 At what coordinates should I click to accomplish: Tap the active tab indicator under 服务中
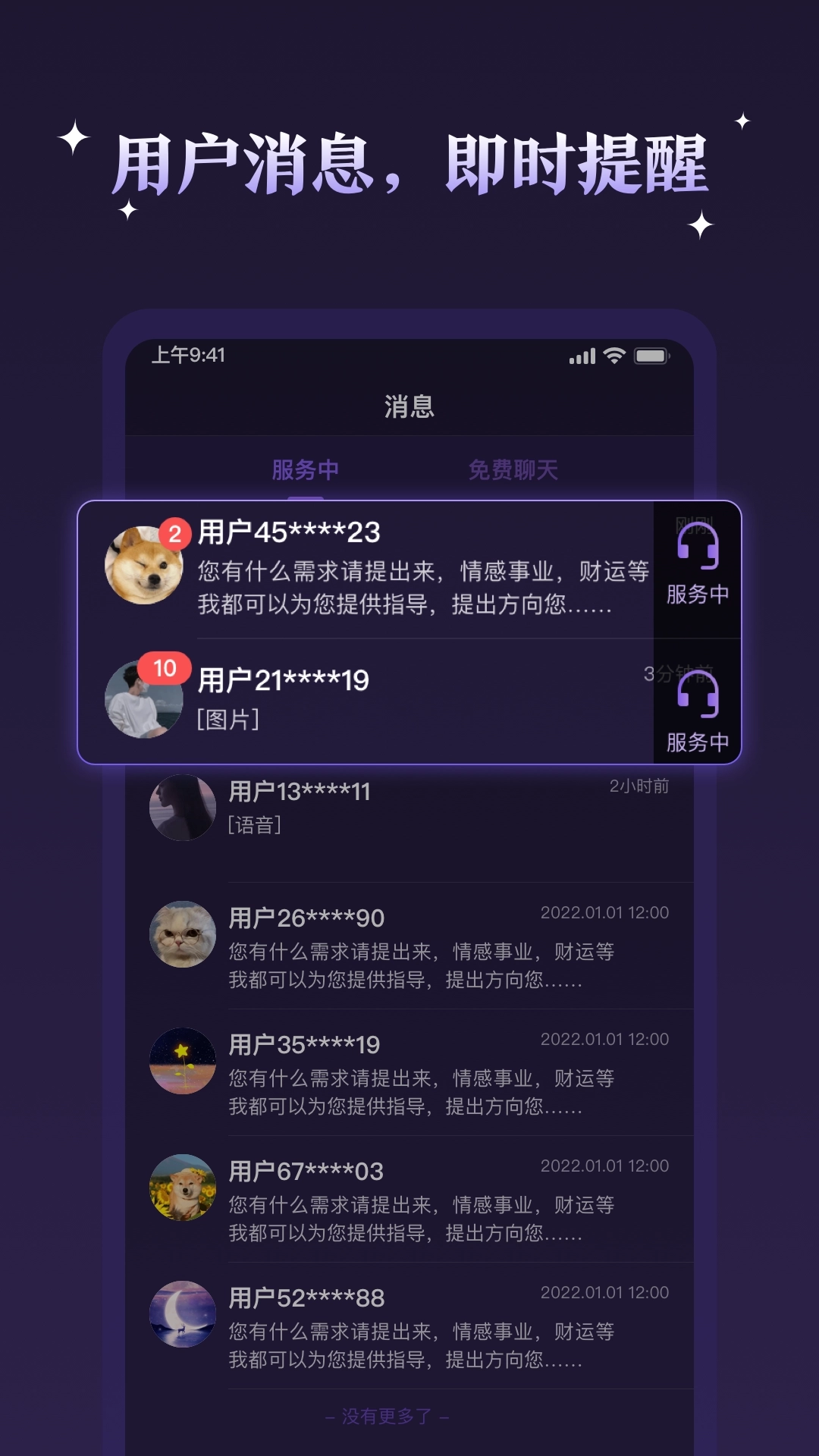(x=306, y=497)
